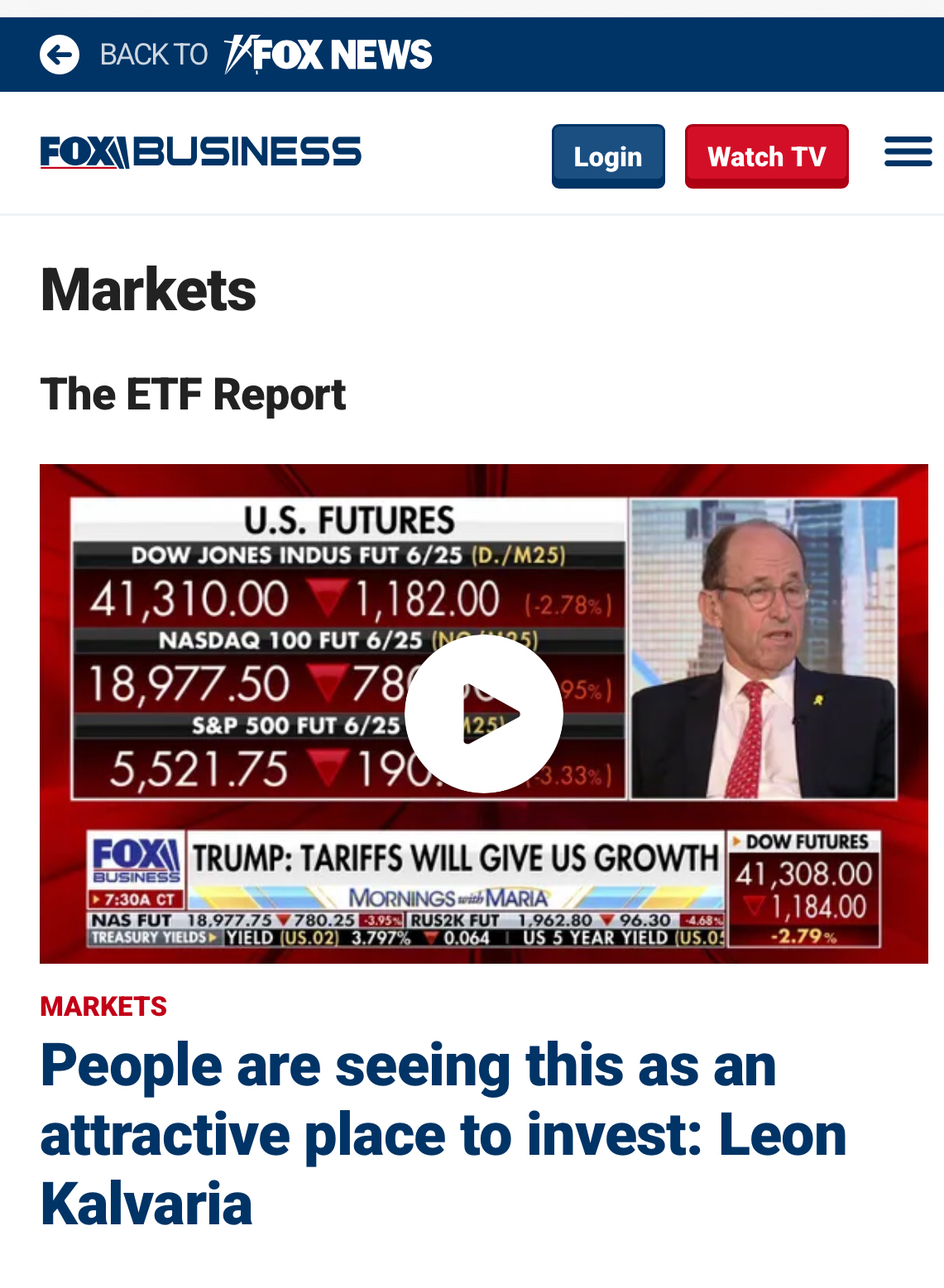Open the red MARKETS category link
The height and width of the screenshot is (1288, 944).
(x=103, y=1006)
